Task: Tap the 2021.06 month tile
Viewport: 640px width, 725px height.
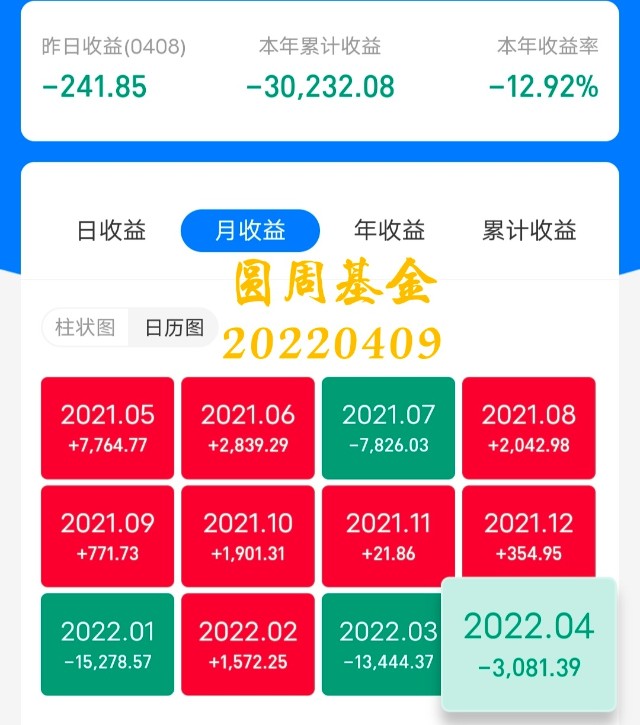Action: pyautogui.click(x=248, y=426)
